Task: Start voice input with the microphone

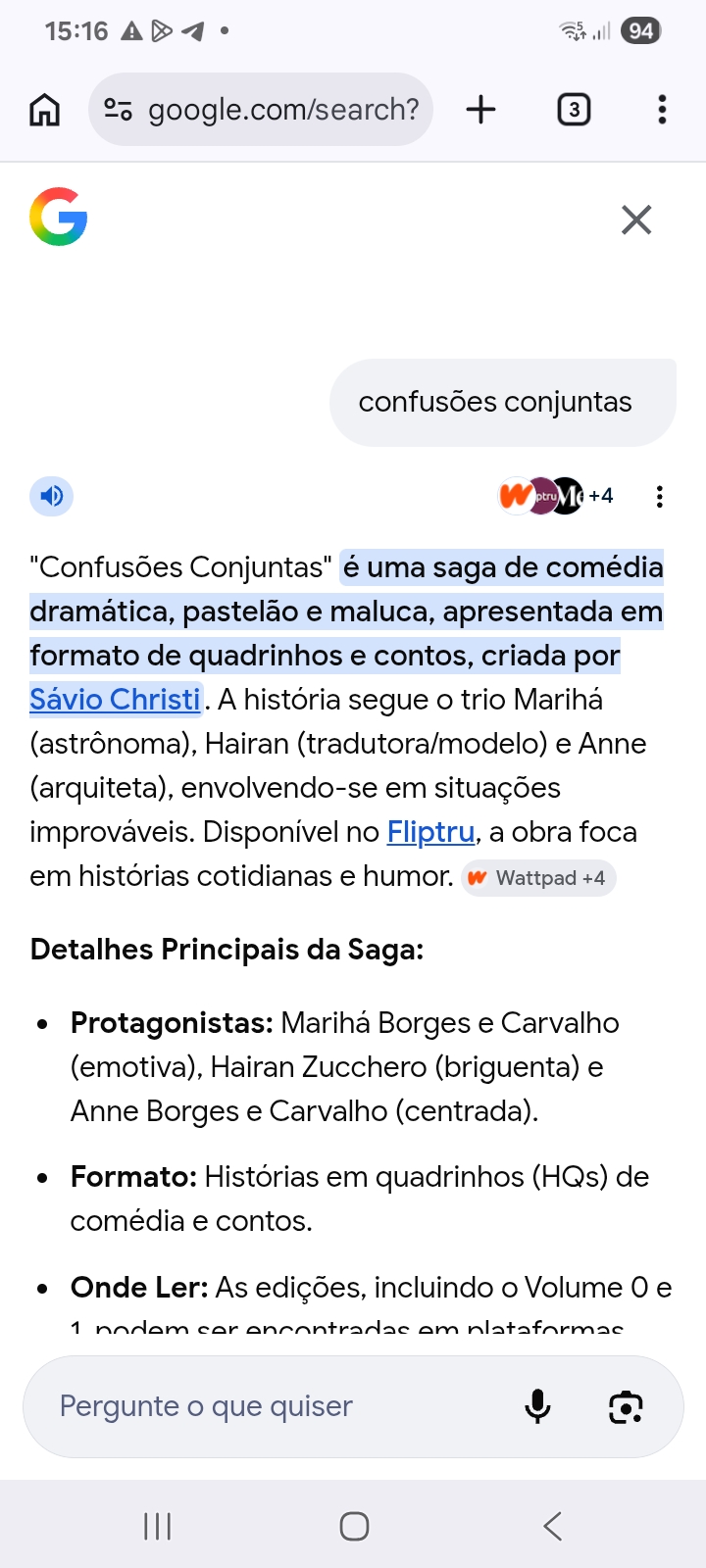Action: (x=537, y=1407)
